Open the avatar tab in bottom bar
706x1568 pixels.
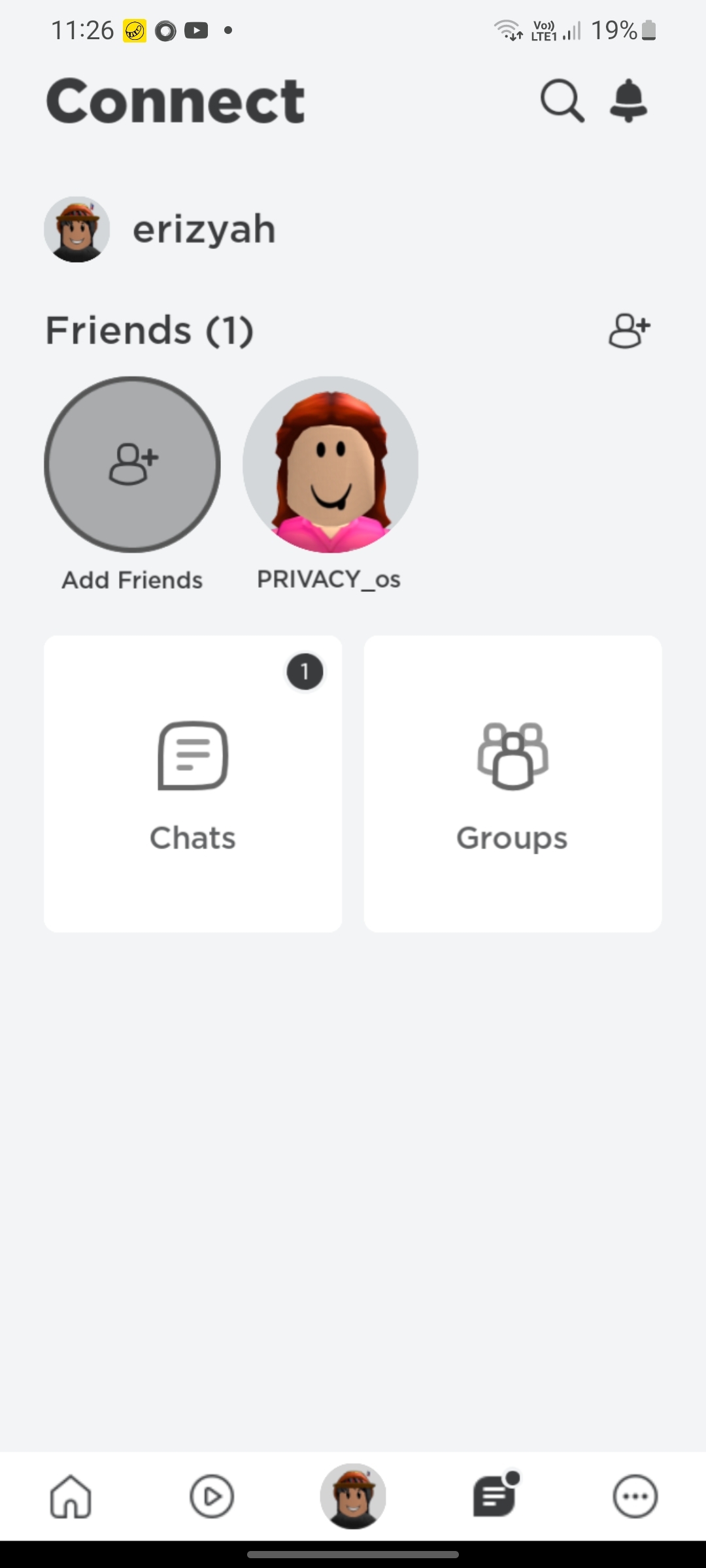pyautogui.click(x=353, y=1496)
